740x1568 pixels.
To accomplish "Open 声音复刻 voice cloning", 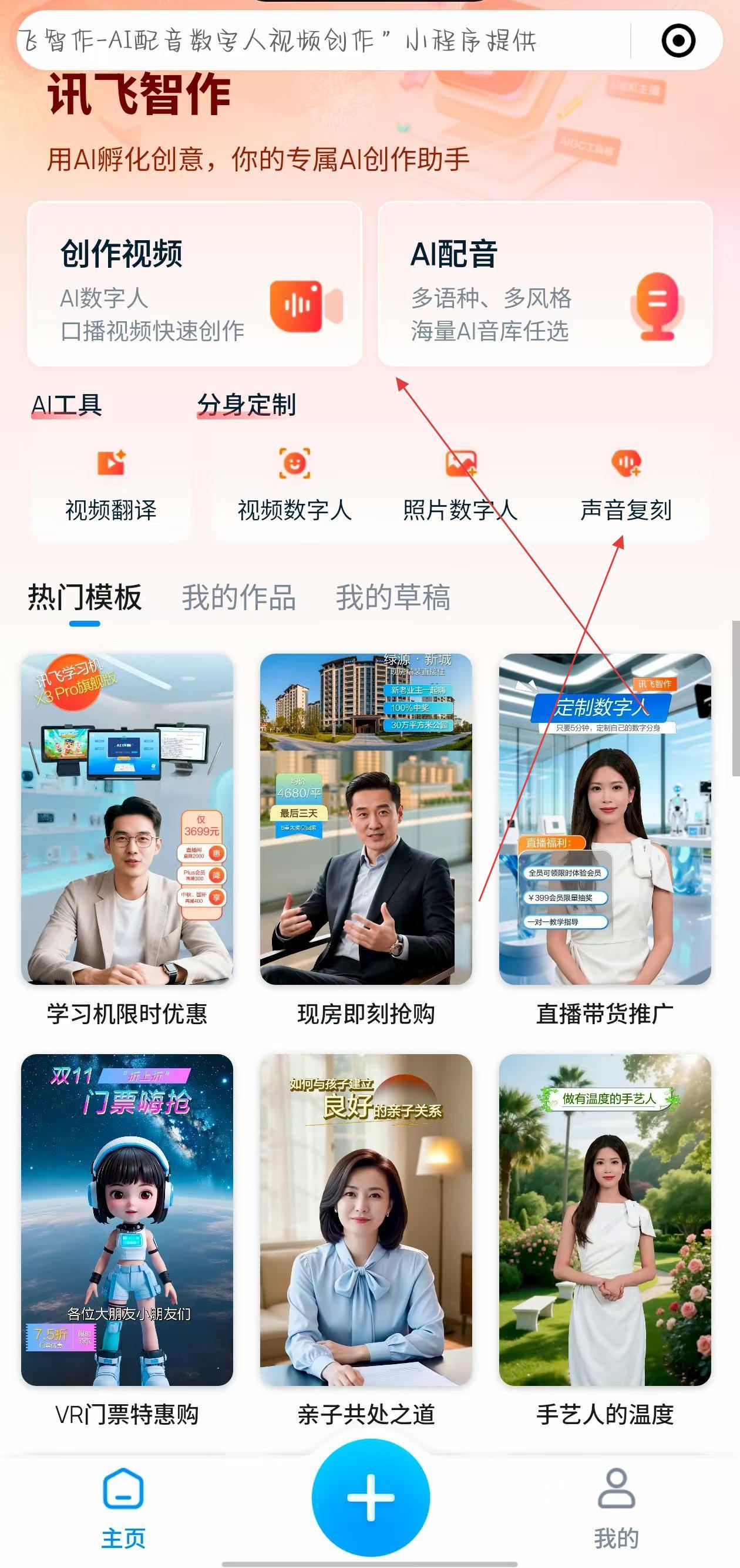I will [625, 488].
